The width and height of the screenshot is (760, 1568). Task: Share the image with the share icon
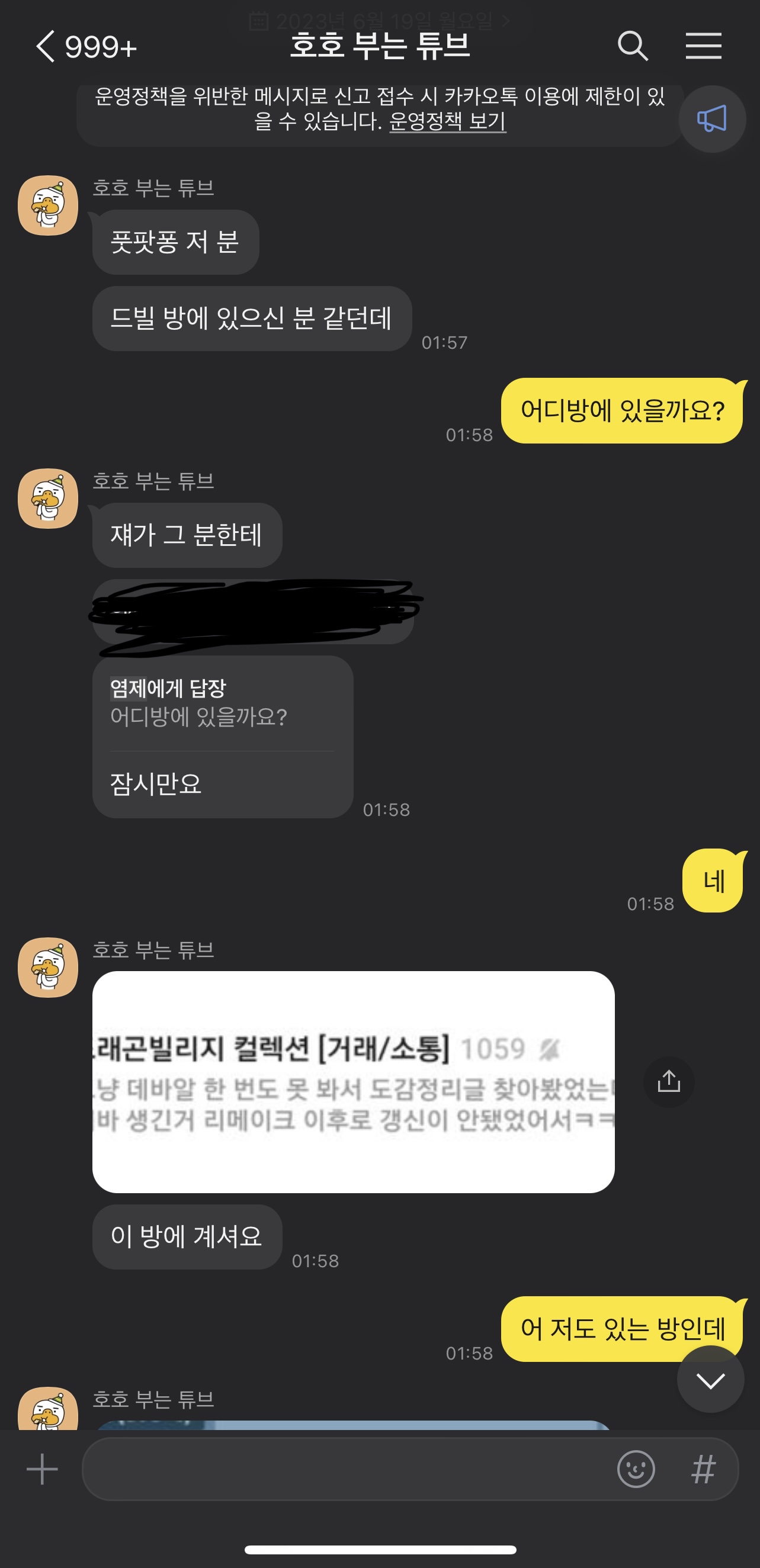coord(669,1082)
